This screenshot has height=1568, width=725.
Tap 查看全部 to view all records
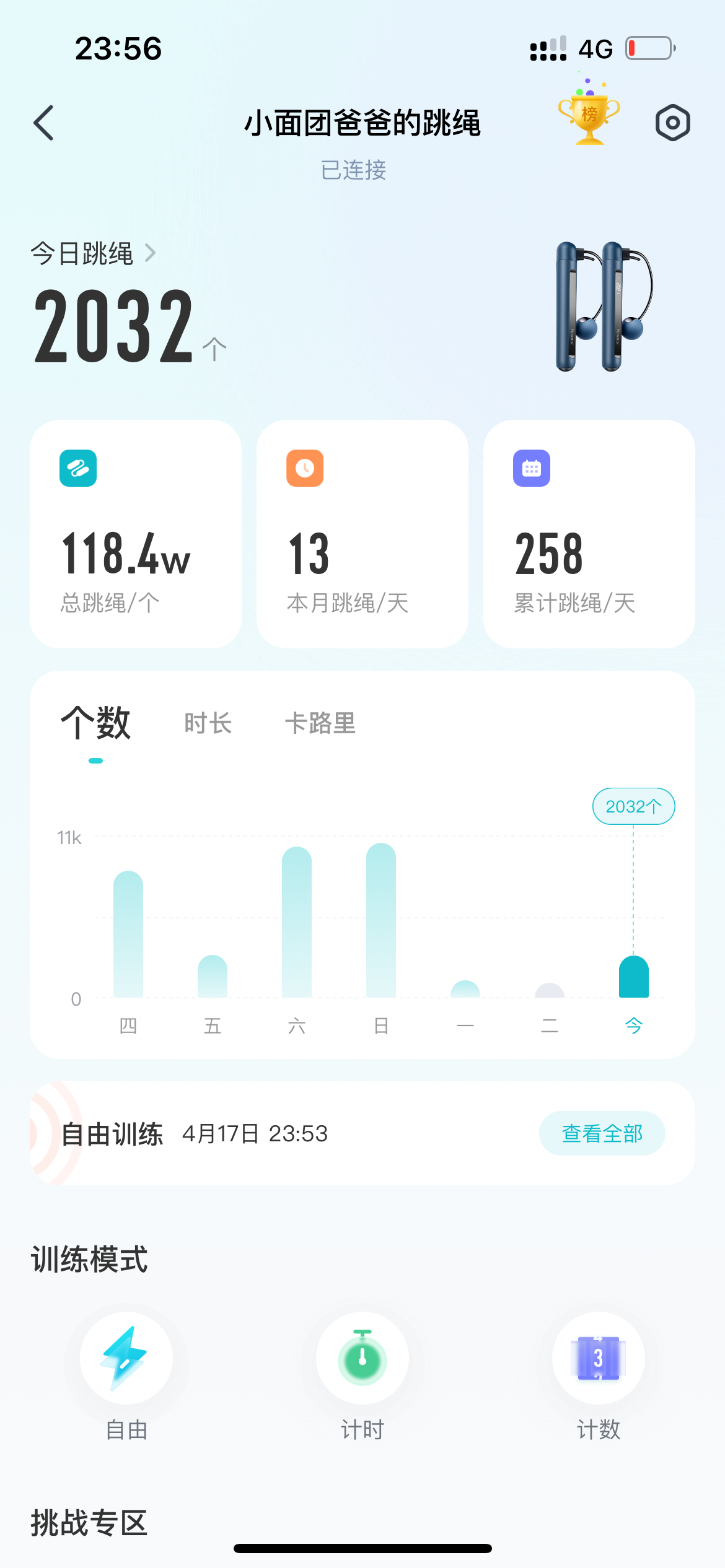pyautogui.click(x=602, y=1133)
